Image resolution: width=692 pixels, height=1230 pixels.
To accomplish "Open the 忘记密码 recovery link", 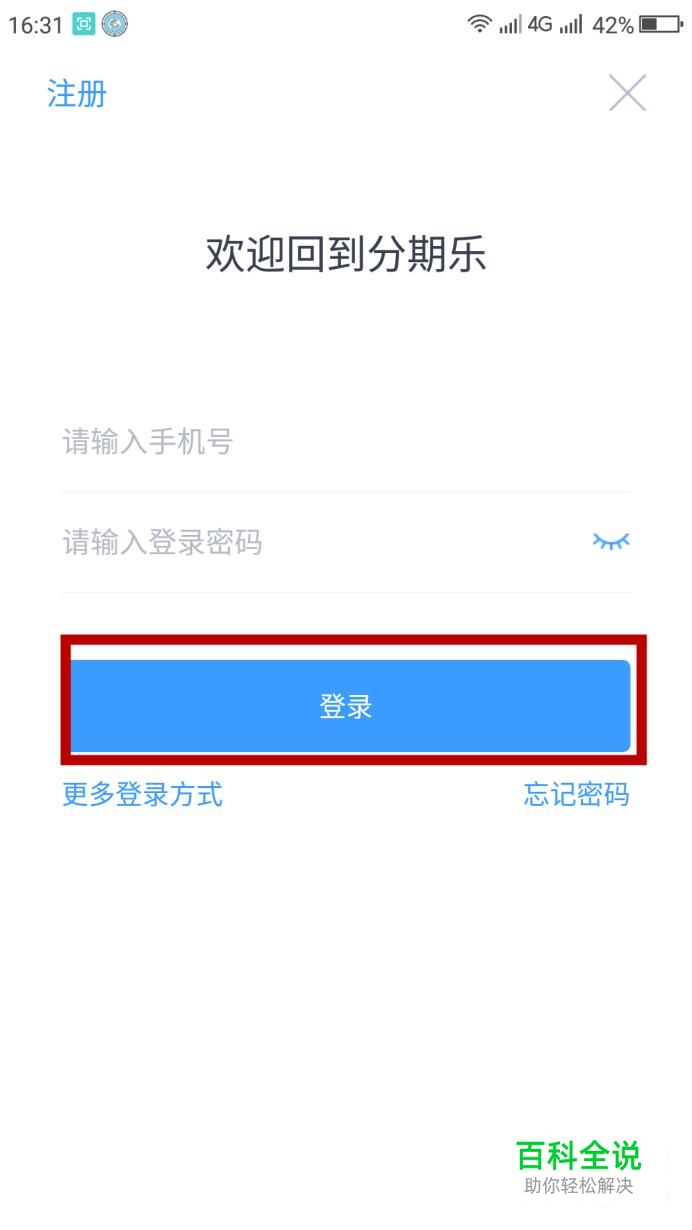I will click(x=576, y=795).
